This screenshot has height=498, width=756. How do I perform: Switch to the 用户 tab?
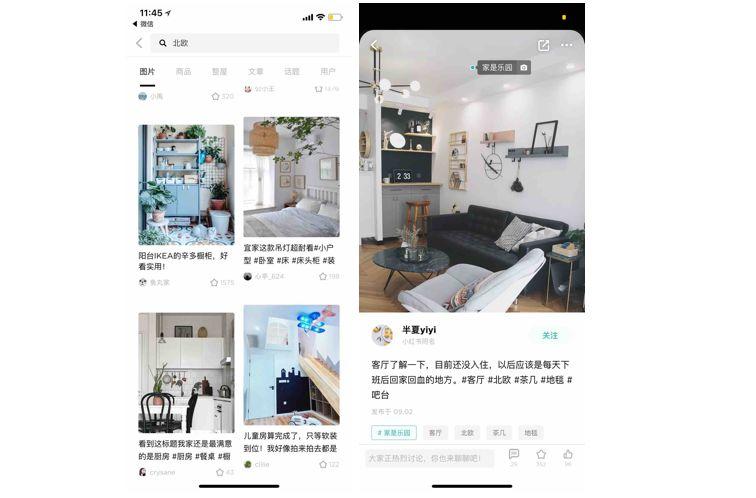327,72
